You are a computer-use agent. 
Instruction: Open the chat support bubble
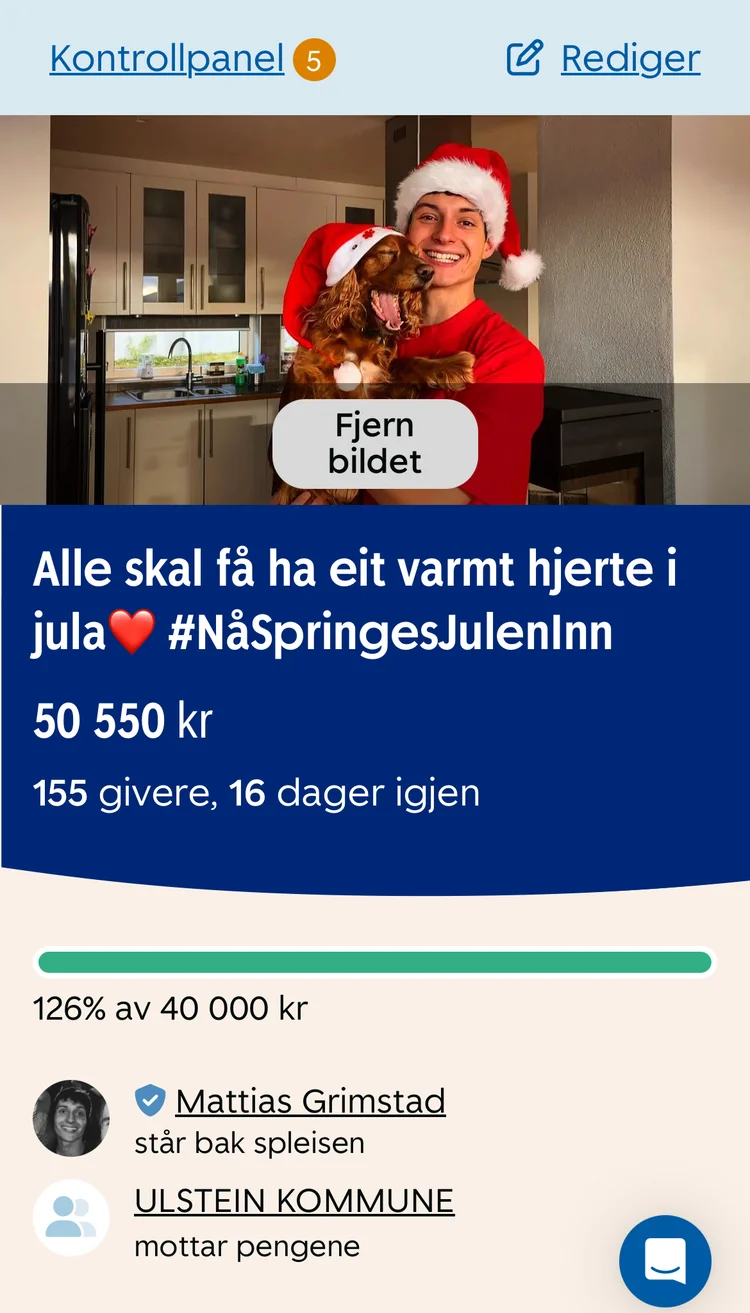665,1260
